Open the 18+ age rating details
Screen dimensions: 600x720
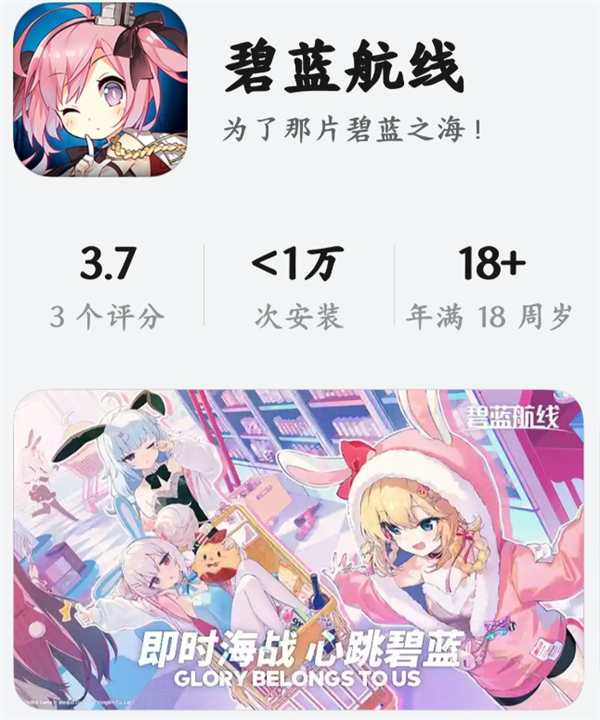(490, 287)
